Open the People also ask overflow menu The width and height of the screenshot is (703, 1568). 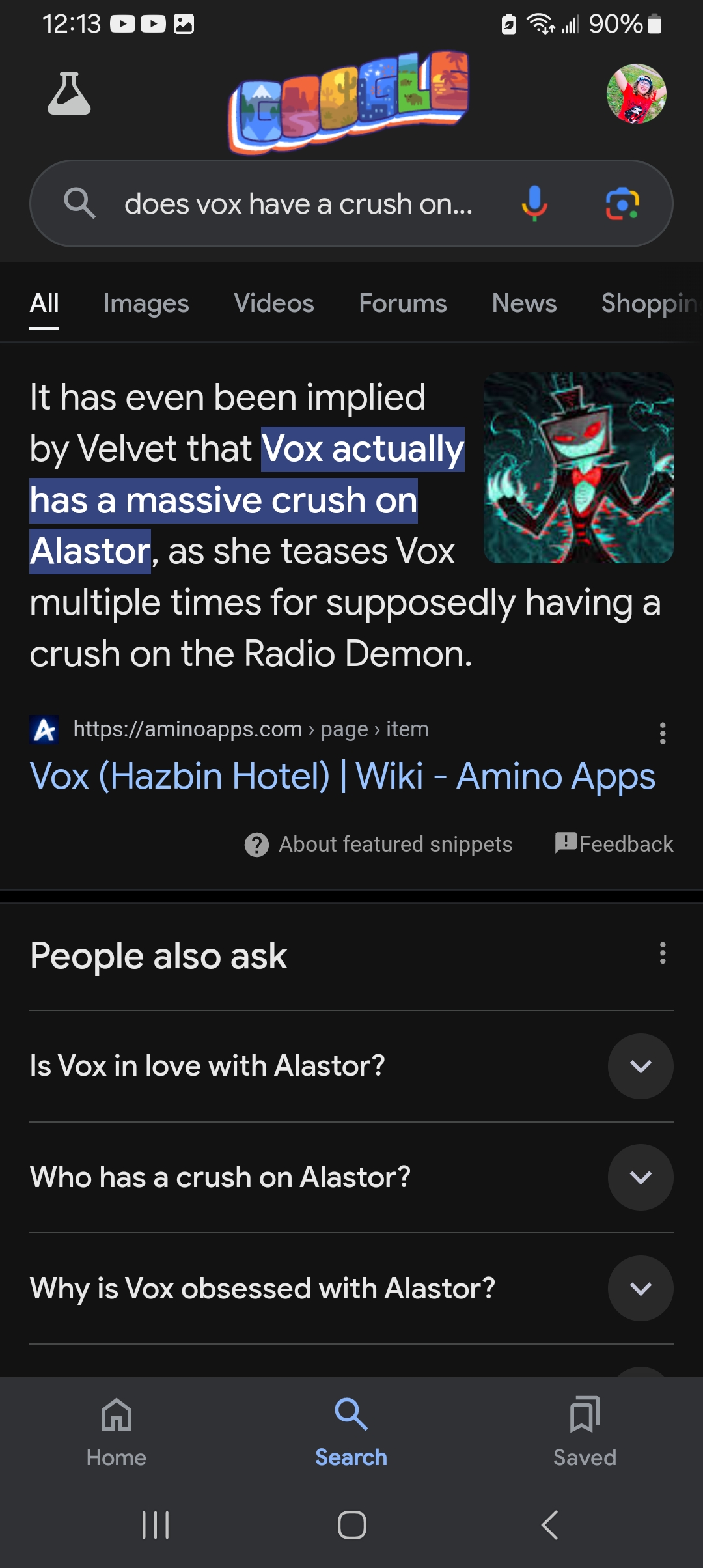pos(662,953)
